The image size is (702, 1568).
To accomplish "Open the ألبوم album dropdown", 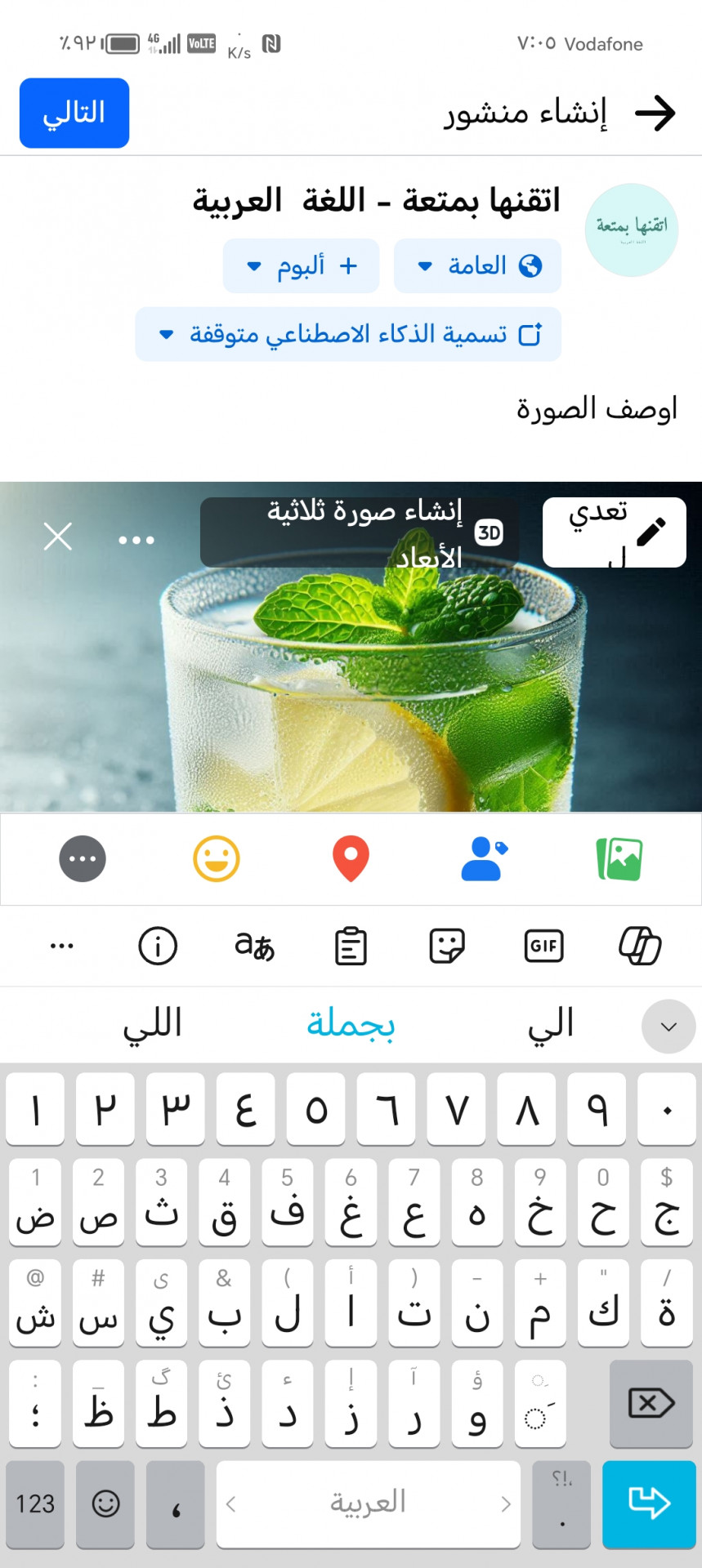I will (x=301, y=265).
